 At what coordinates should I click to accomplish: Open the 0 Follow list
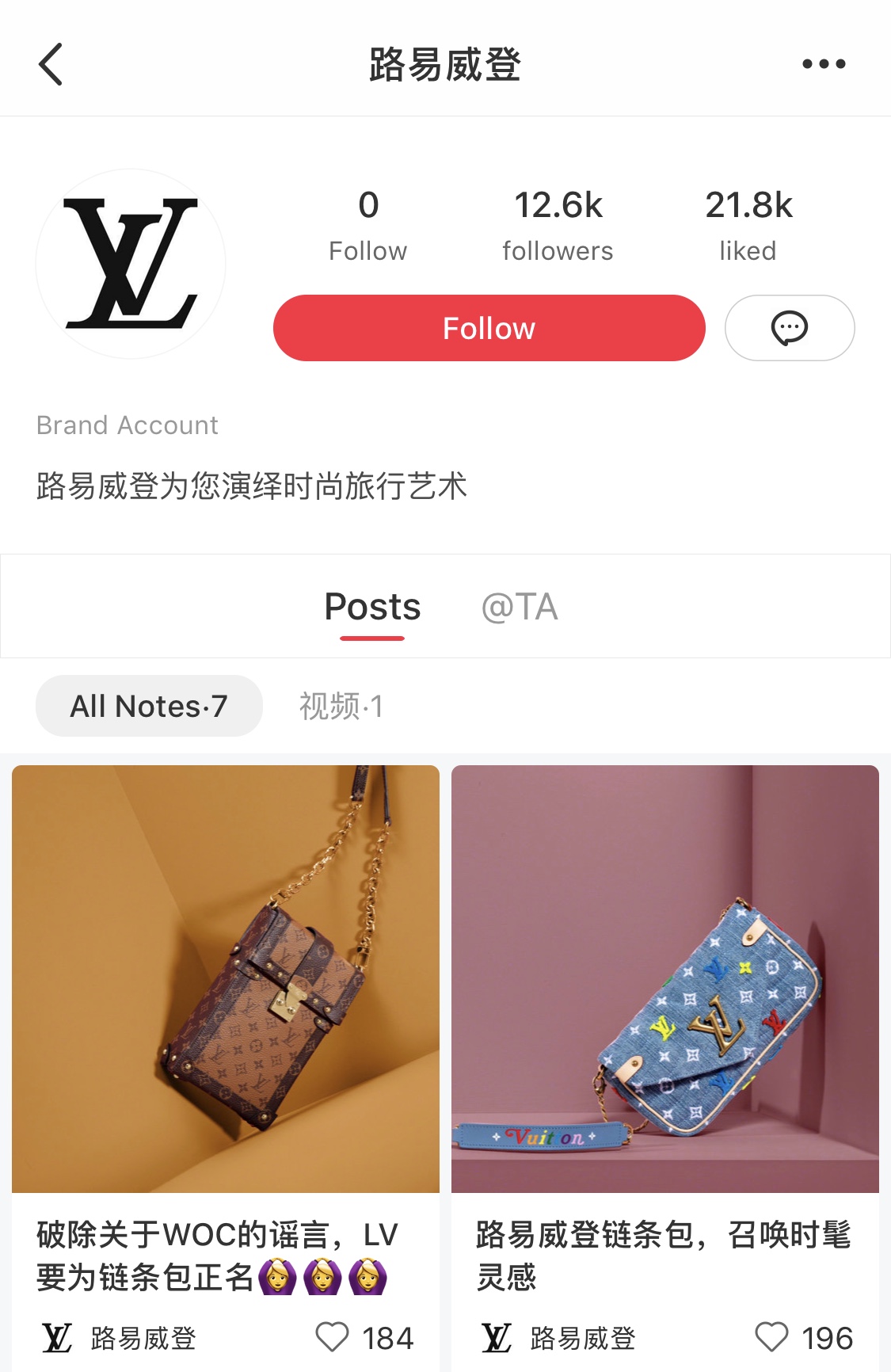point(367,225)
